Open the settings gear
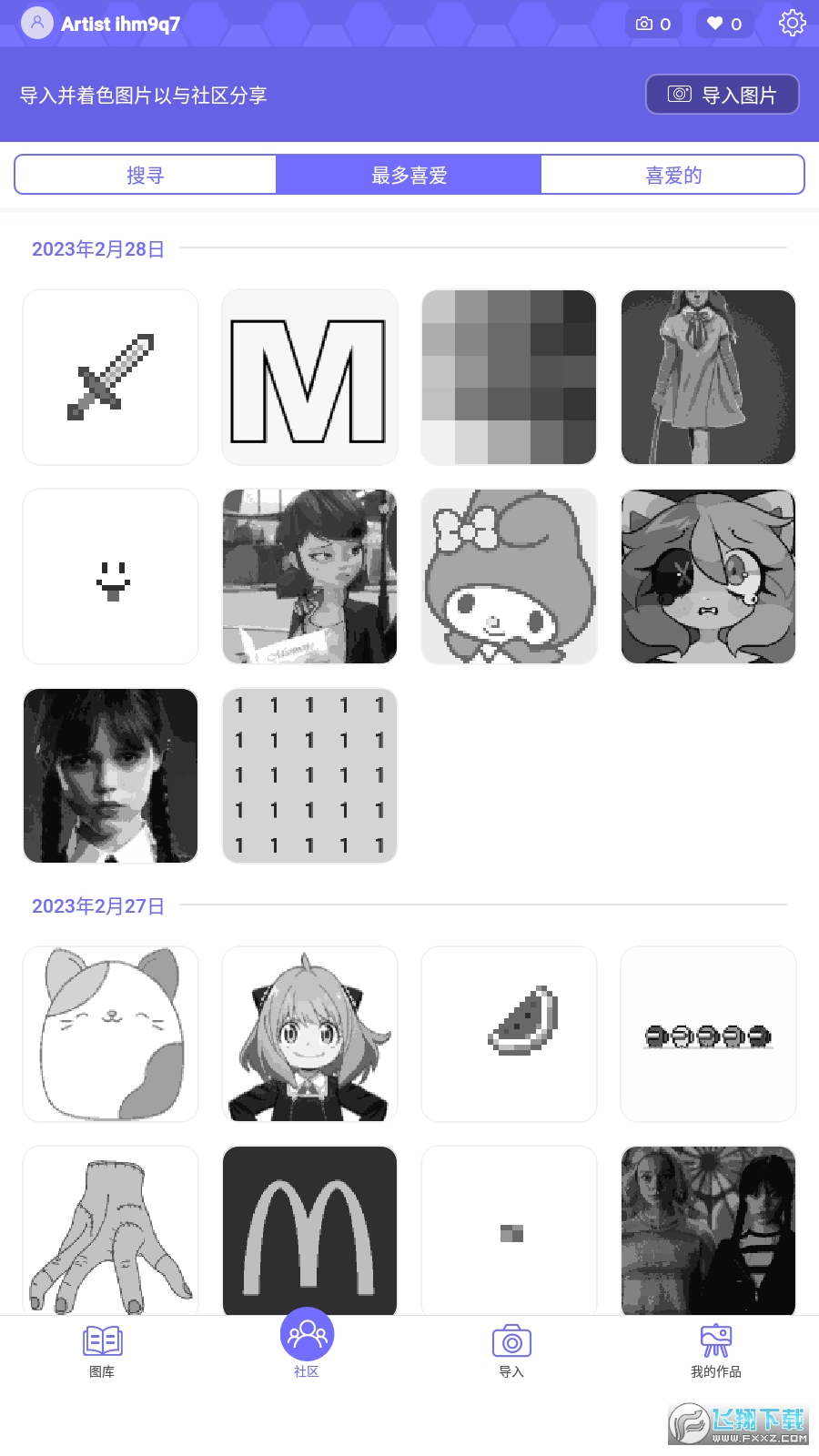819x1456 pixels. 792,23
